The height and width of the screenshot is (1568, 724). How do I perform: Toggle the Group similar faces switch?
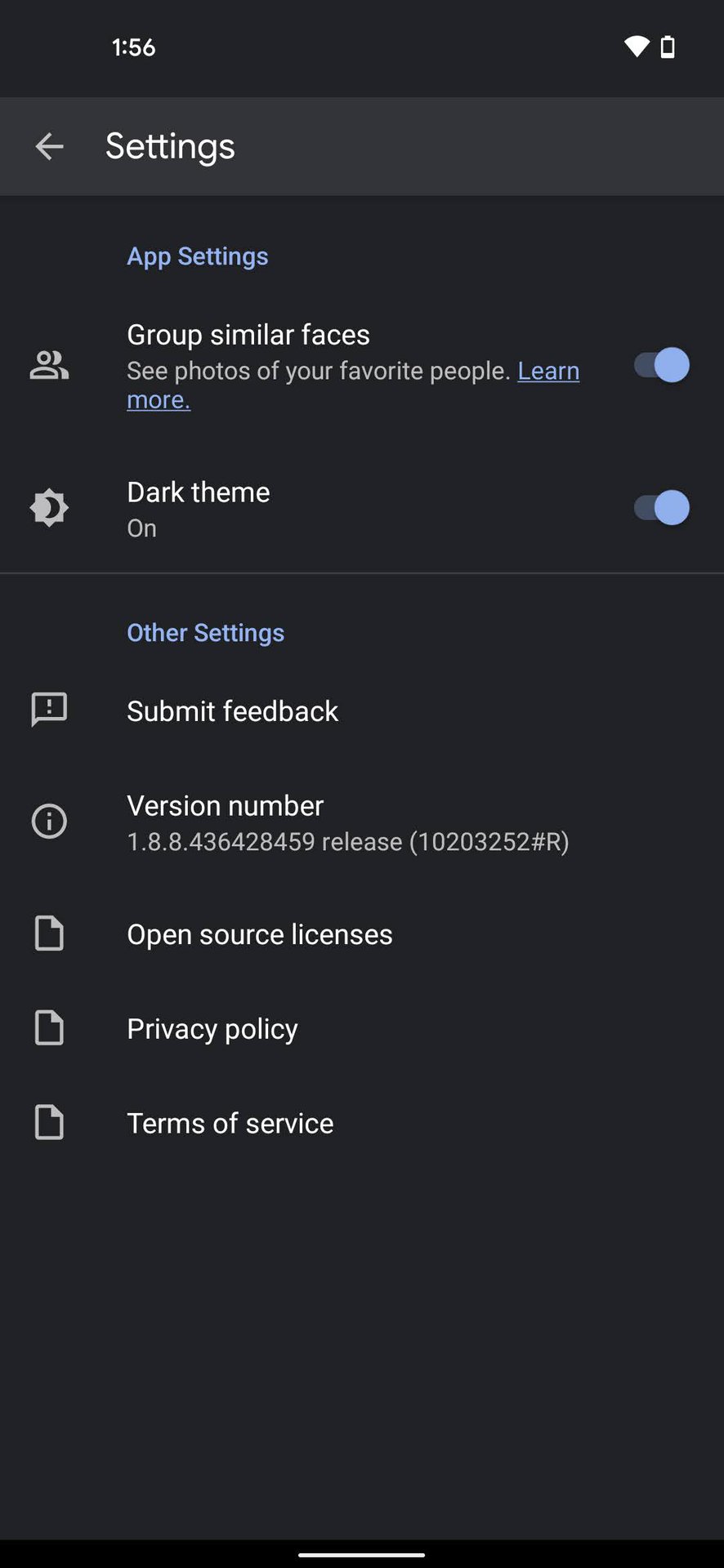click(661, 365)
